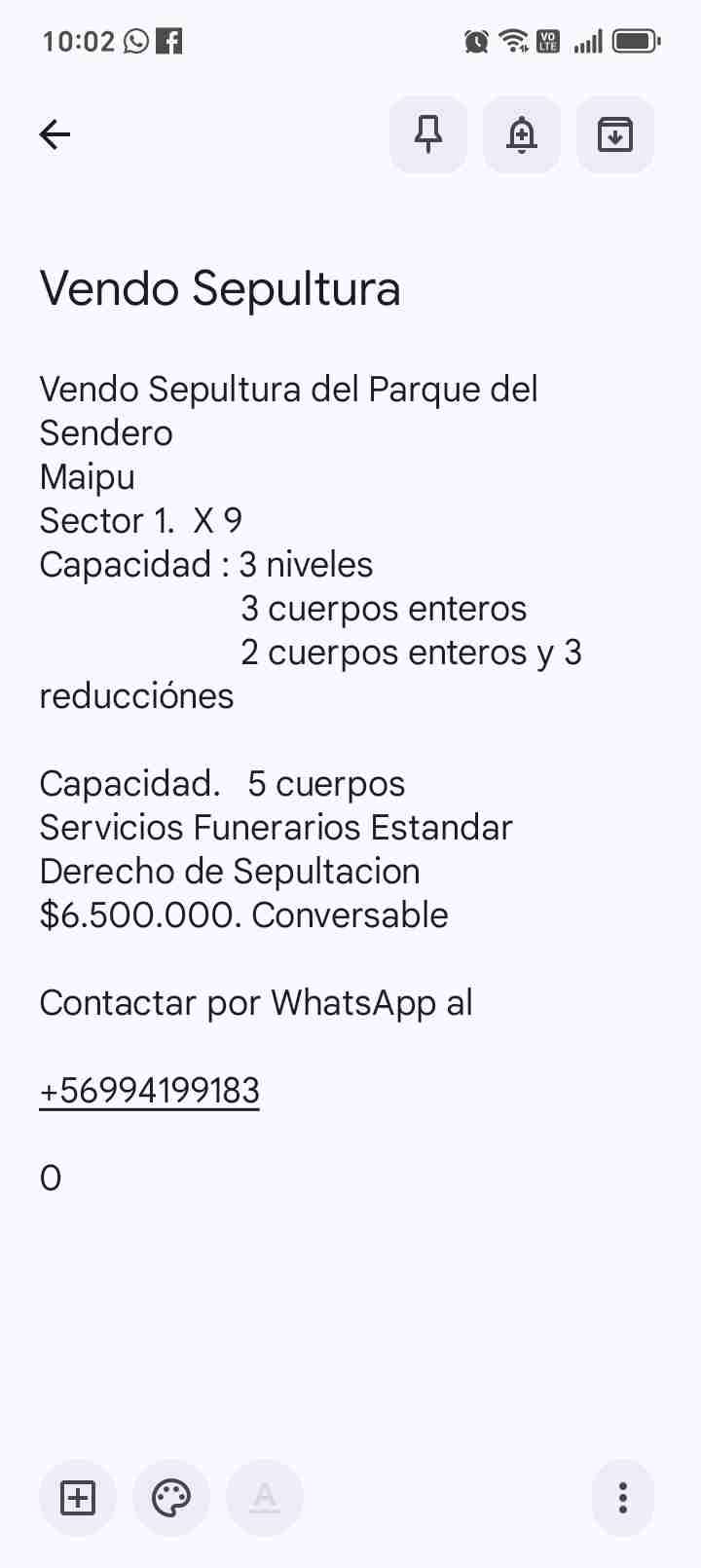701x1568 pixels.
Task: Archive this note
Action: click(x=615, y=134)
